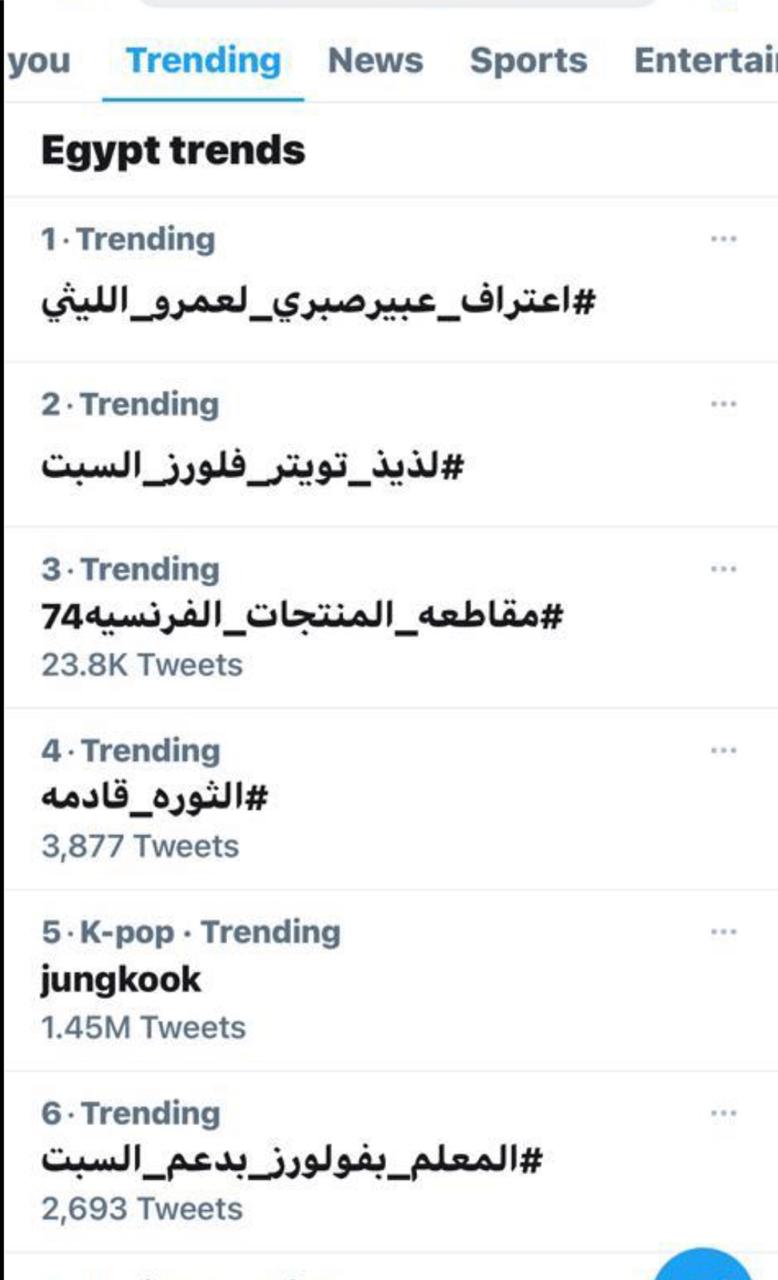778x1280 pixels.
Task: Open more options for the jungkook trend
Action: coord(723,931)
